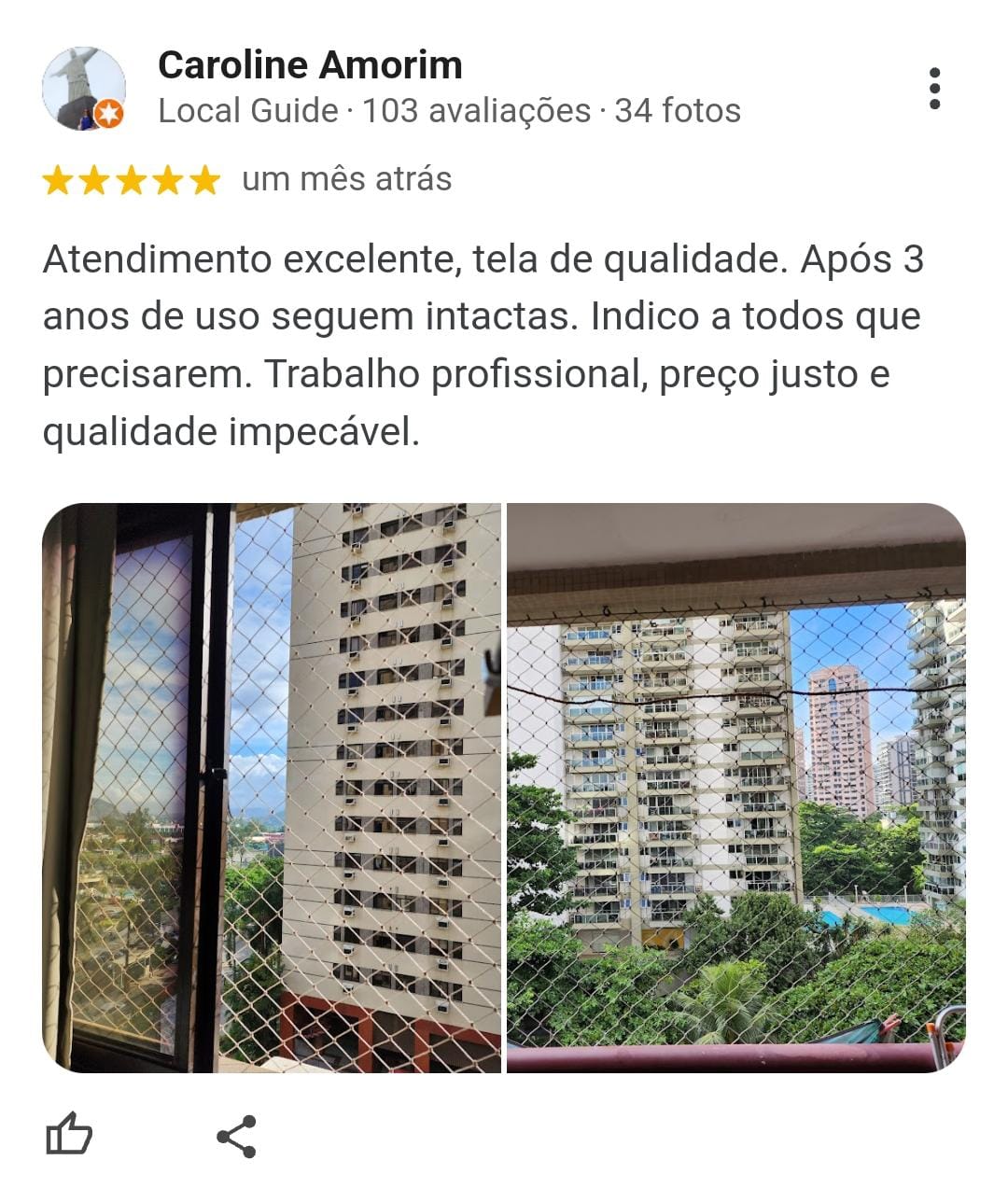Open Caroline Amorim's profile picture
This screenshot has width=1008, height=1188.
(84, 89)
